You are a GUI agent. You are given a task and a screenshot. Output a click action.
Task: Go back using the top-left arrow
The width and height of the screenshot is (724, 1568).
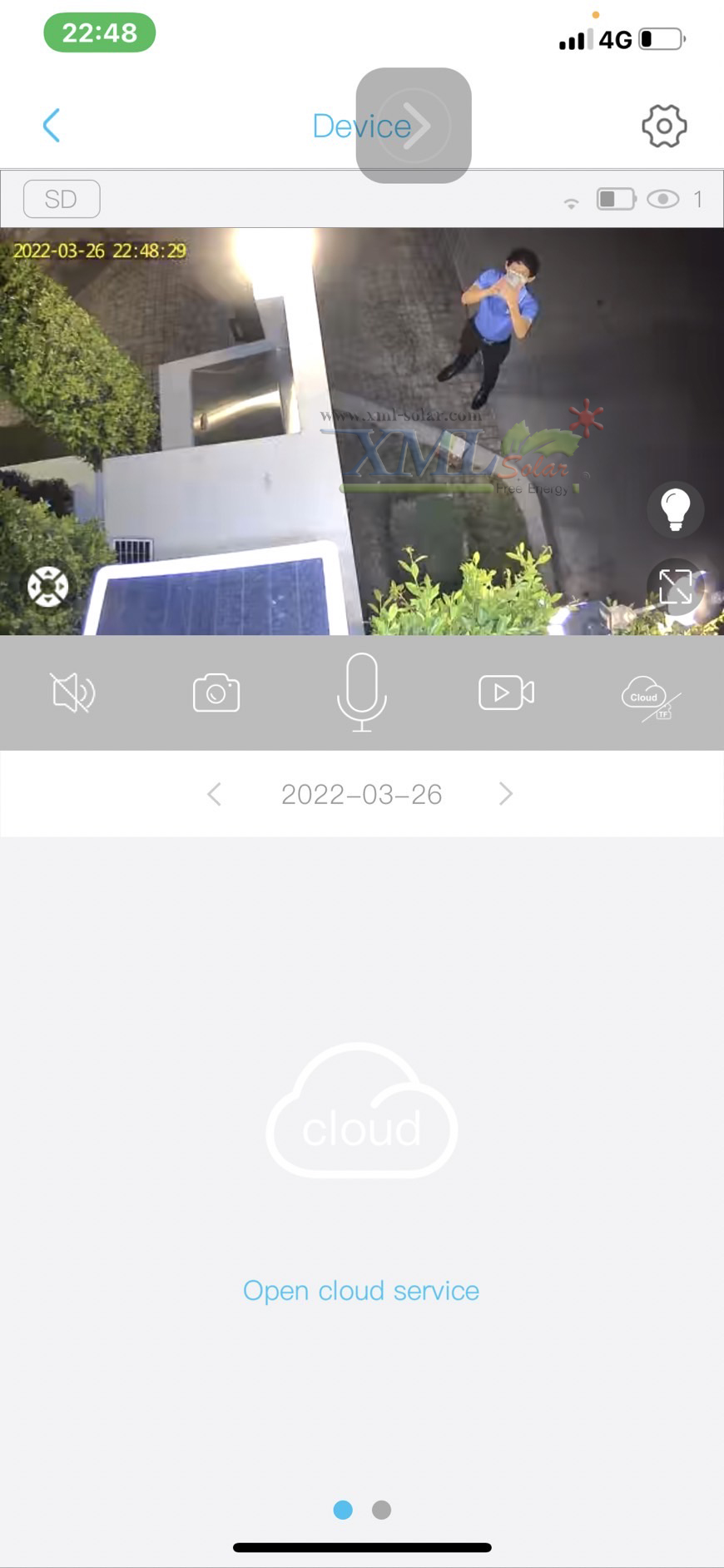pyautogui.click(x=52, y=126)
